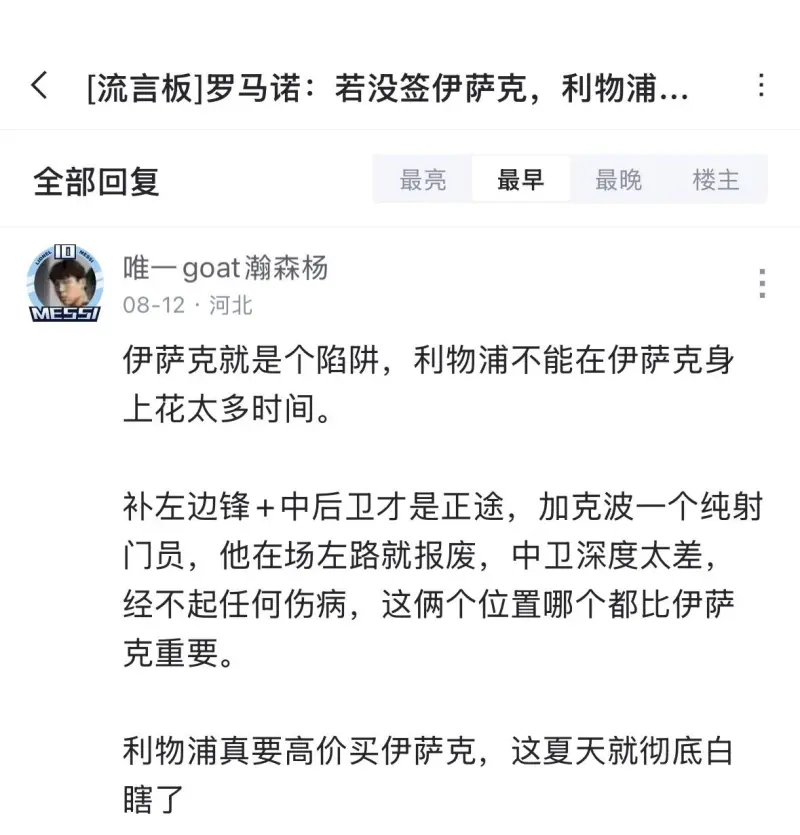Open the post title 罗马诺 thread
This screenshot has height=835, width=800.
click(388, 89)
